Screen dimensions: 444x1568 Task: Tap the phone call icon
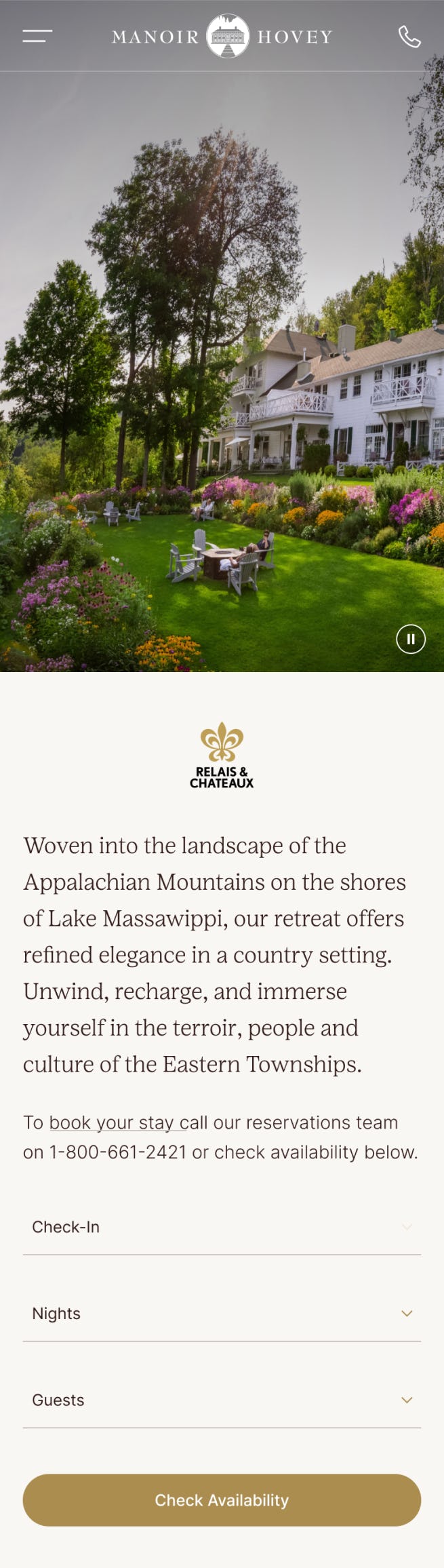pyautogui.click(x=409, y=37)
